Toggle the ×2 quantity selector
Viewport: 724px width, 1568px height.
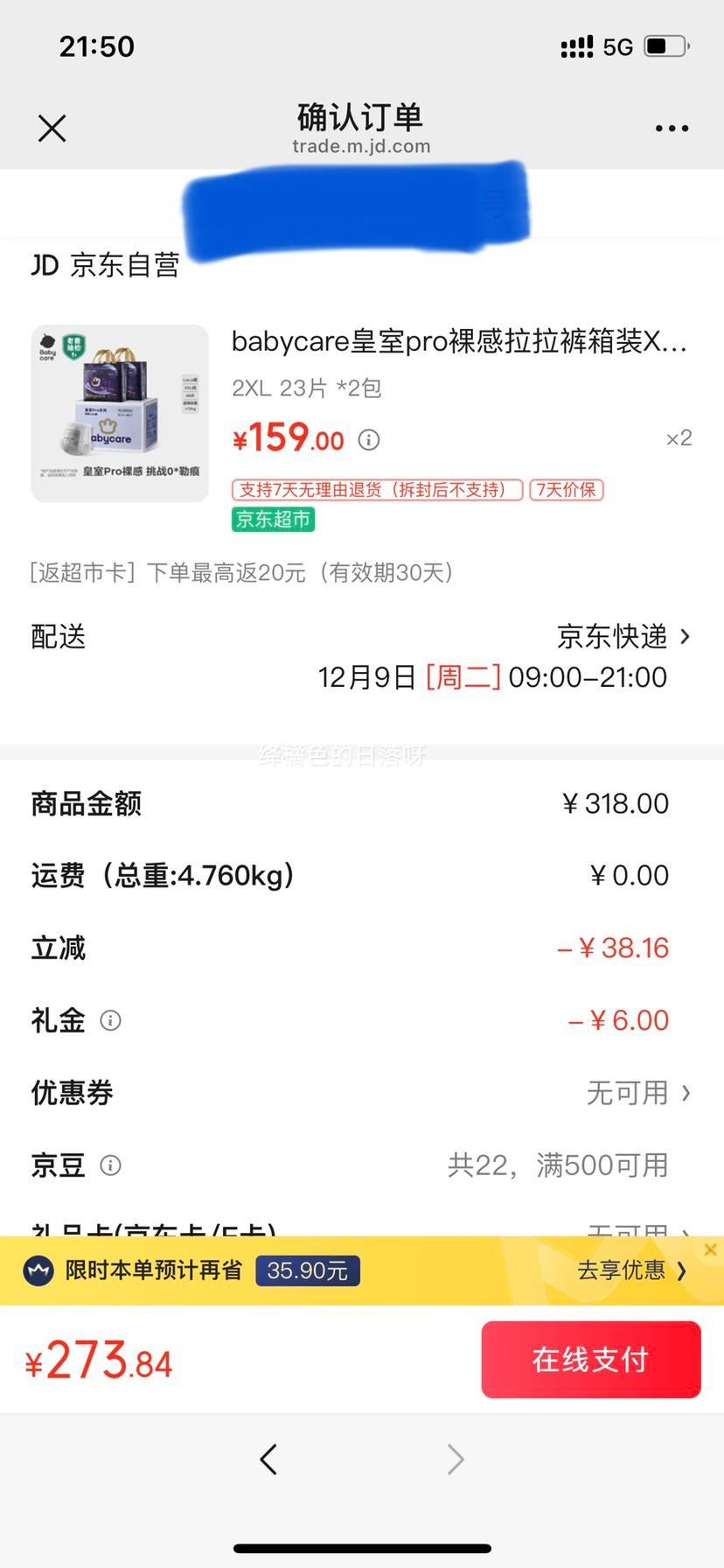(x=679, y=437)
